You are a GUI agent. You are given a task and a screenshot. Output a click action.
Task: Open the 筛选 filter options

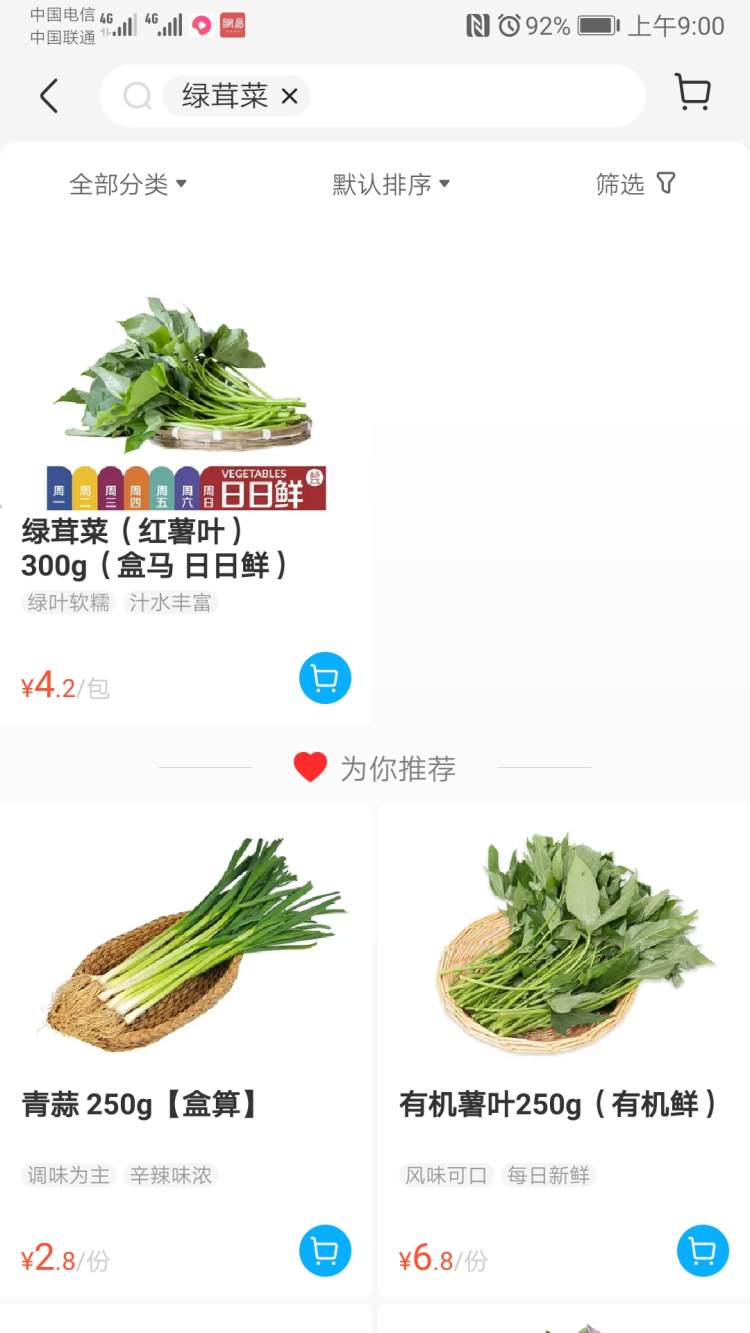[636, 184]
